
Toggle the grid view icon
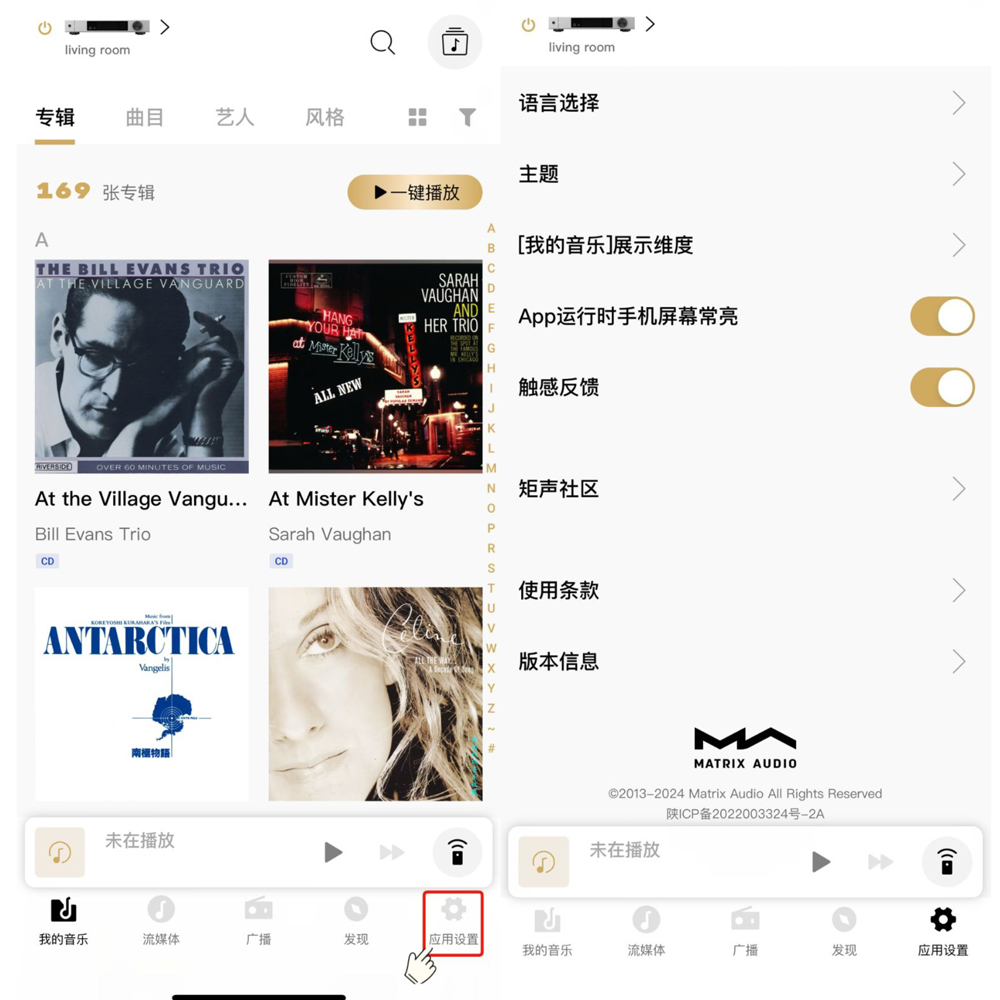pos(418,117)
